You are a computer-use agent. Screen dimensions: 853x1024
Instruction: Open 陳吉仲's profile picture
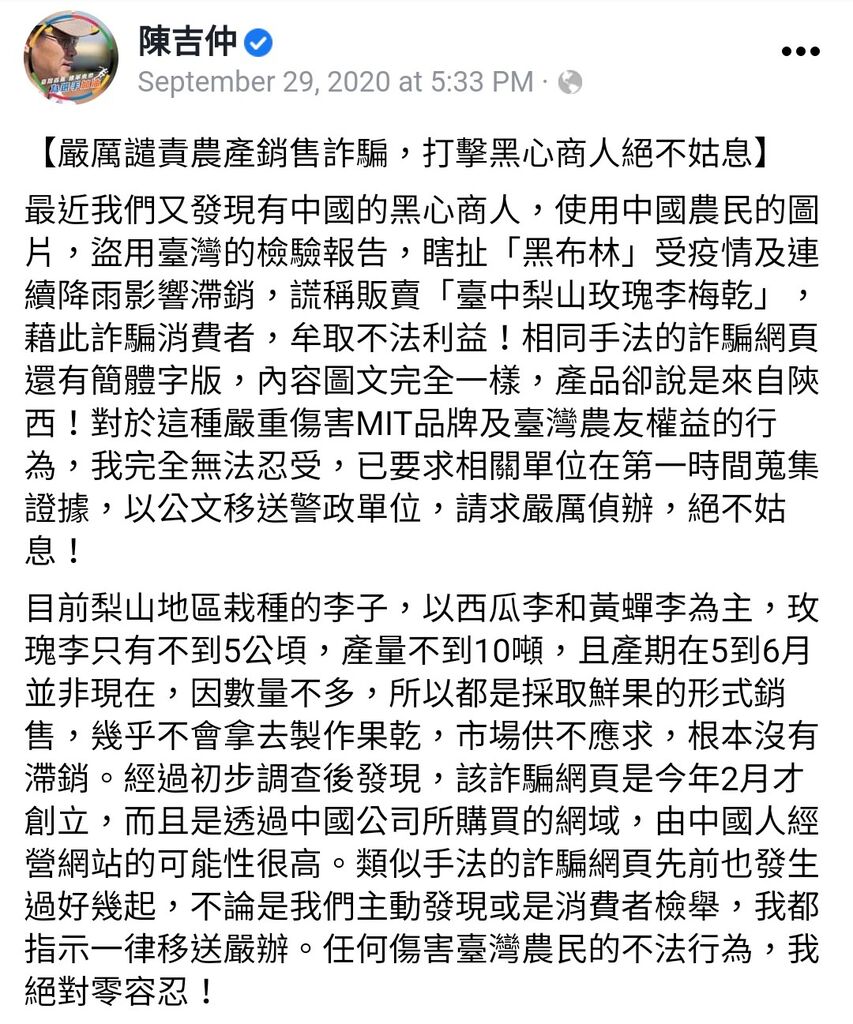[x=71, y=58]
